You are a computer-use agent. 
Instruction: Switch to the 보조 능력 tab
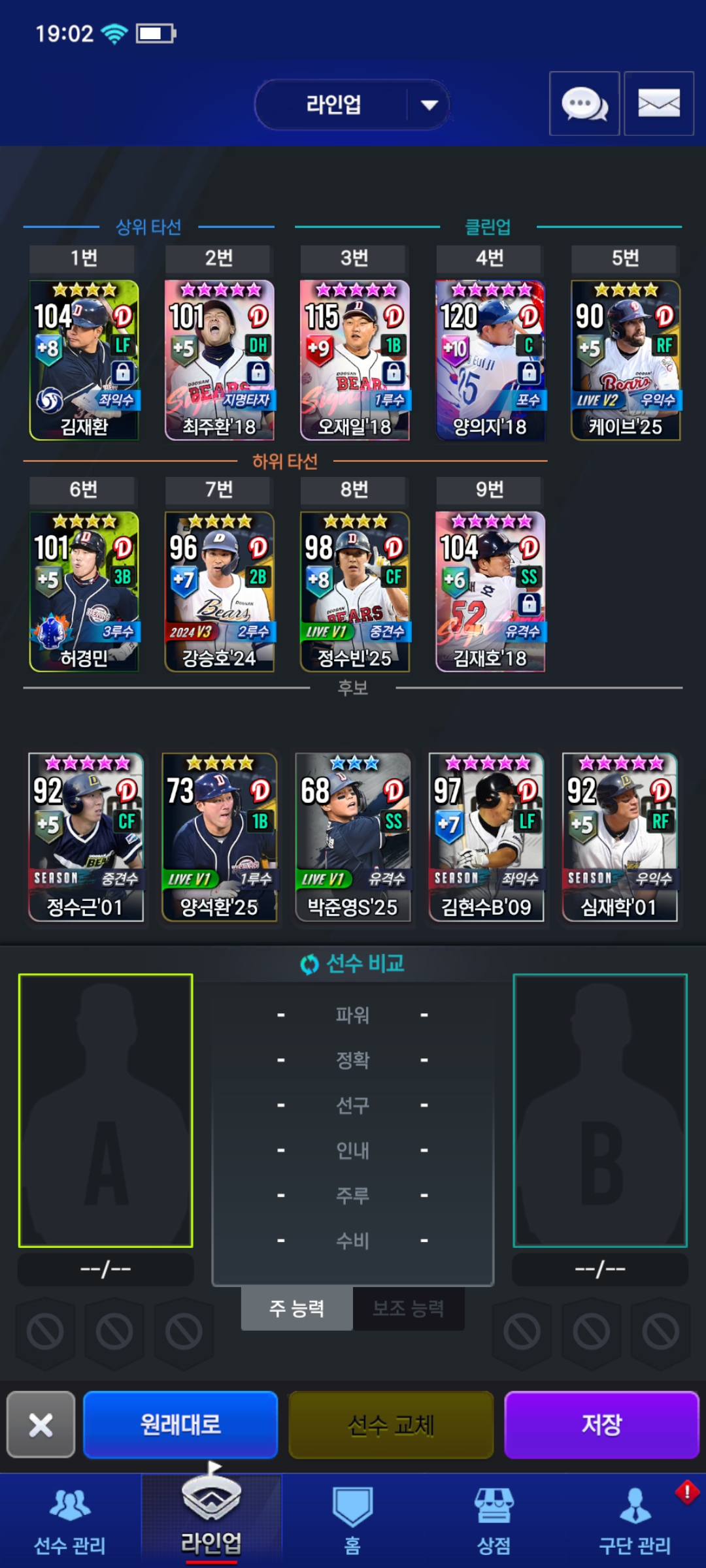409,1308
